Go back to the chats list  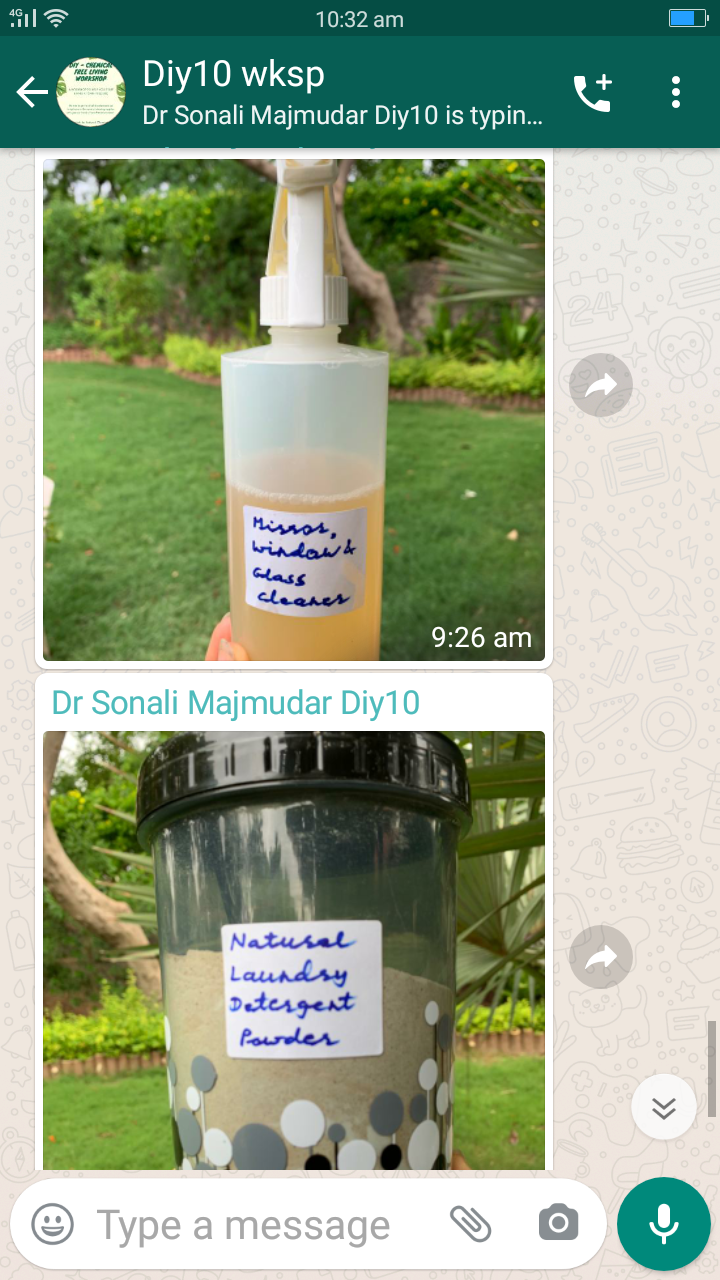(x=31, y=93)
